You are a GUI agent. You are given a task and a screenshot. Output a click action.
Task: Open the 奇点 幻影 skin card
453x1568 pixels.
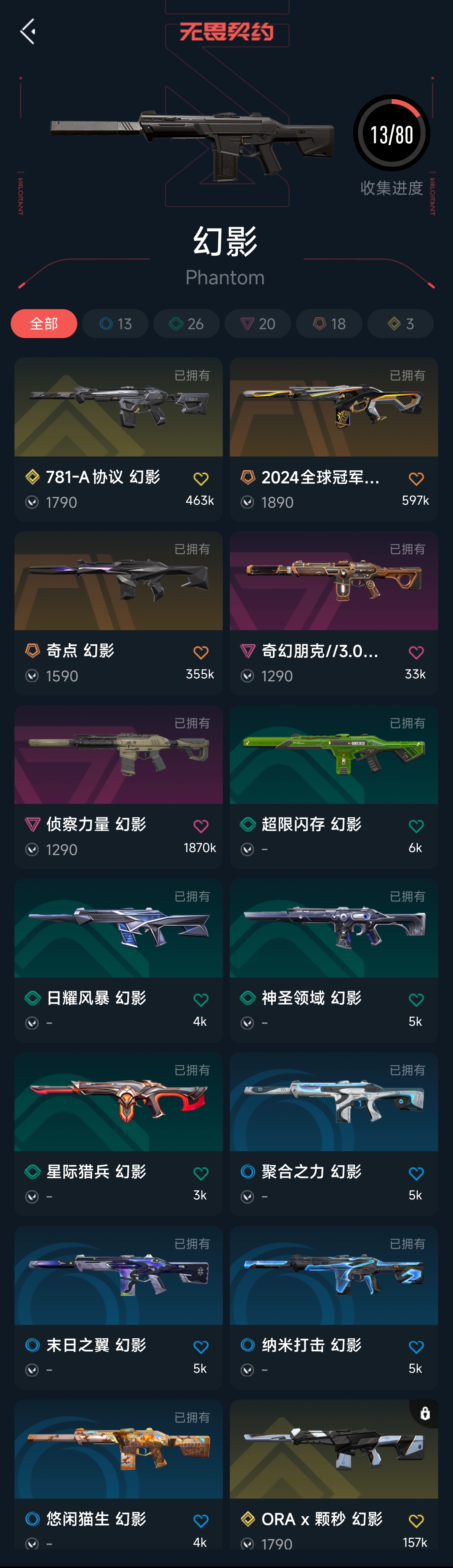(x=119, y=613)
